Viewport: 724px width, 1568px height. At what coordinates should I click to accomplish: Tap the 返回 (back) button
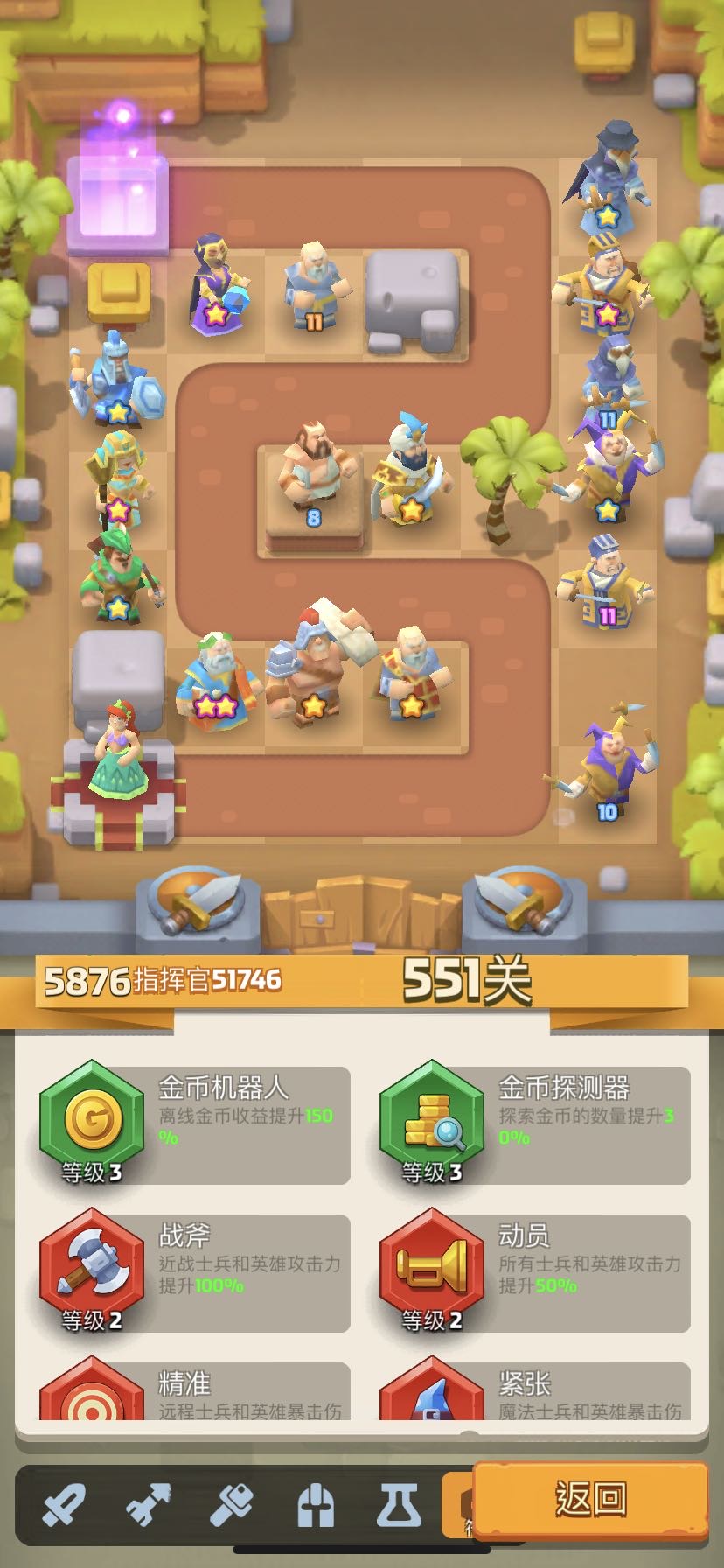pyautogui.click(x=590, y=1500)
